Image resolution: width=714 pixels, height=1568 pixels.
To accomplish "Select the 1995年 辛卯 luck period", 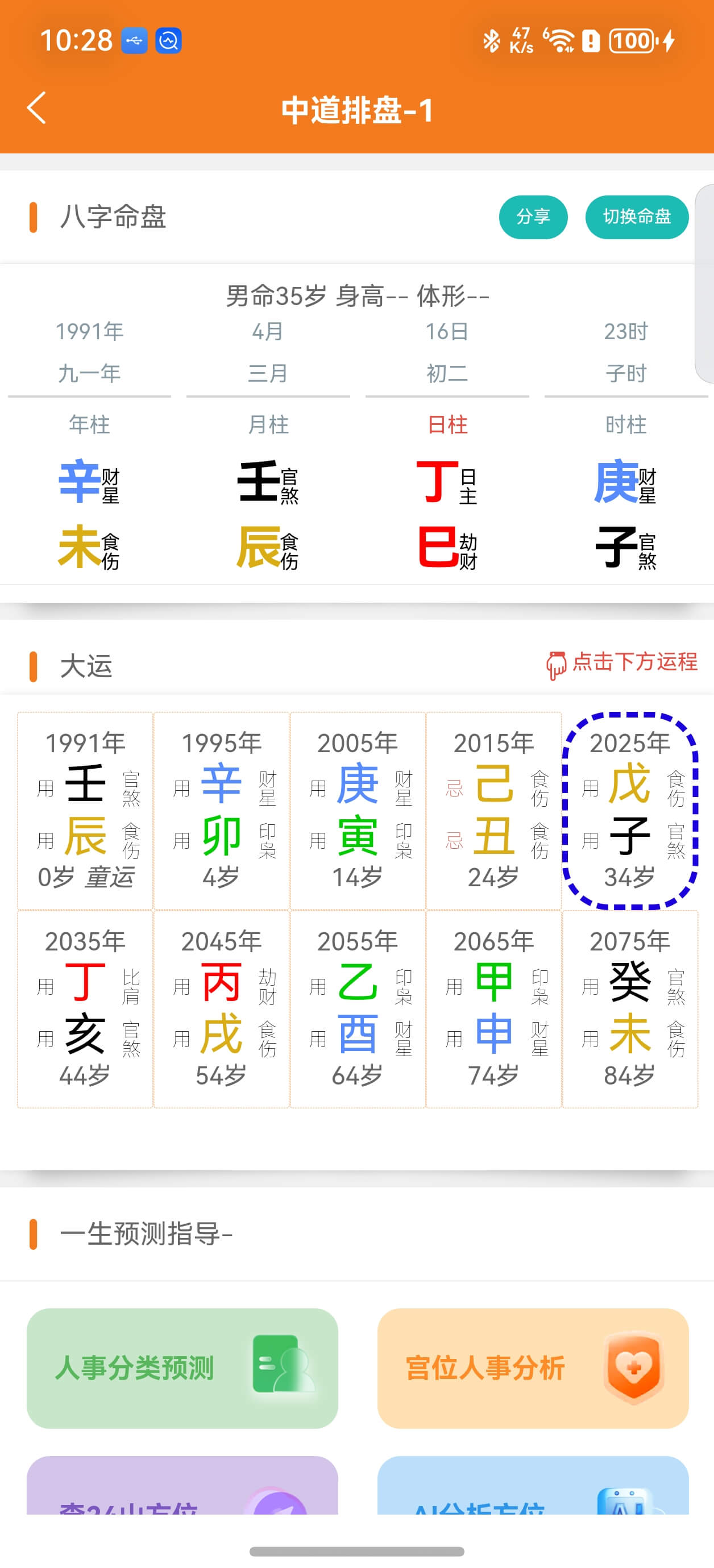I will 221,810.
